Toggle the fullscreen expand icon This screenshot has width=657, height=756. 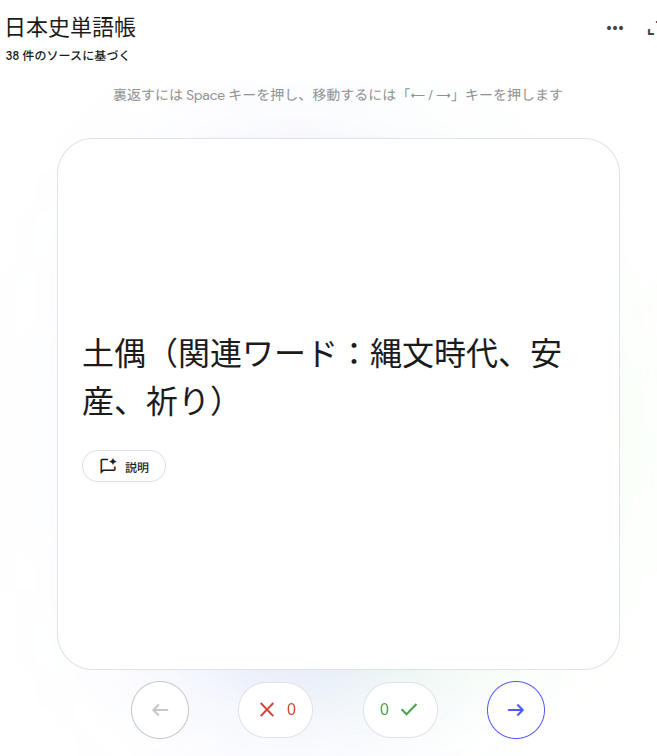[x=651, y=28]
